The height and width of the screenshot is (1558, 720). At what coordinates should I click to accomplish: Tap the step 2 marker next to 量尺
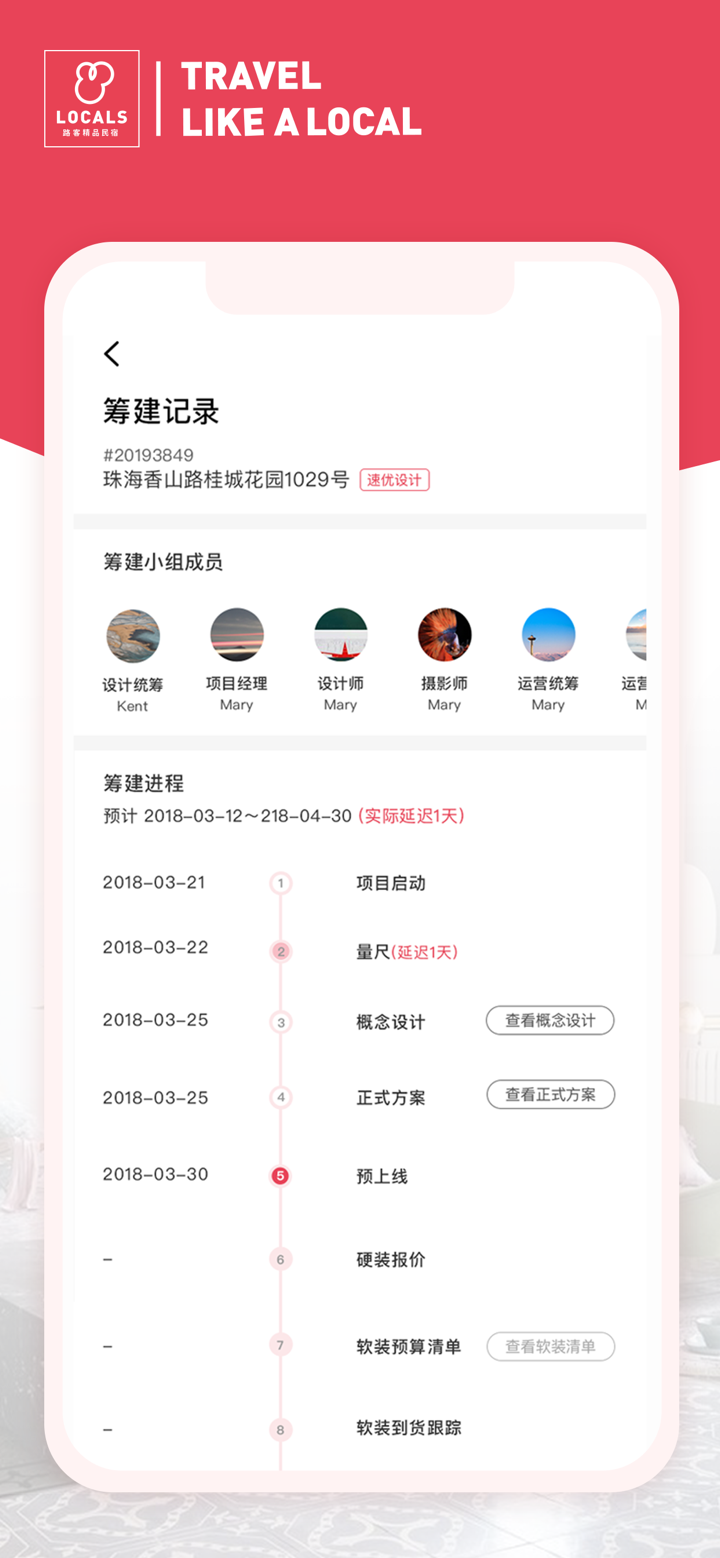point(281,951)
